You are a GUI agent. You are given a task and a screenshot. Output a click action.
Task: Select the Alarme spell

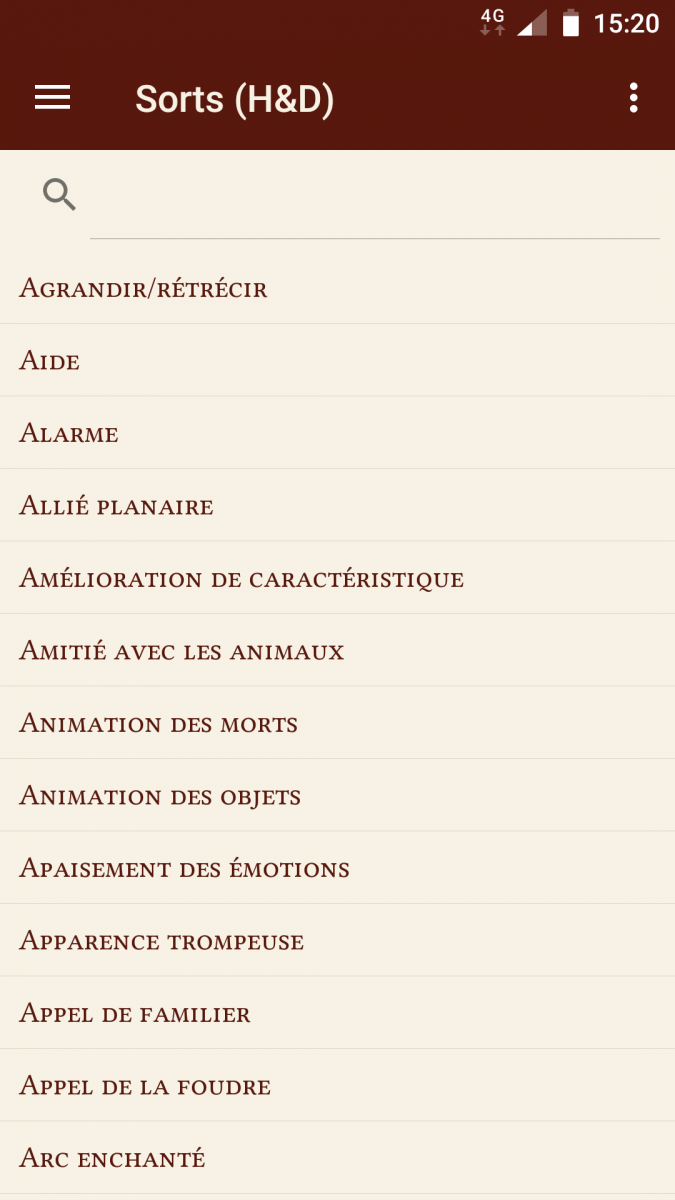click(x=69, y=434)
